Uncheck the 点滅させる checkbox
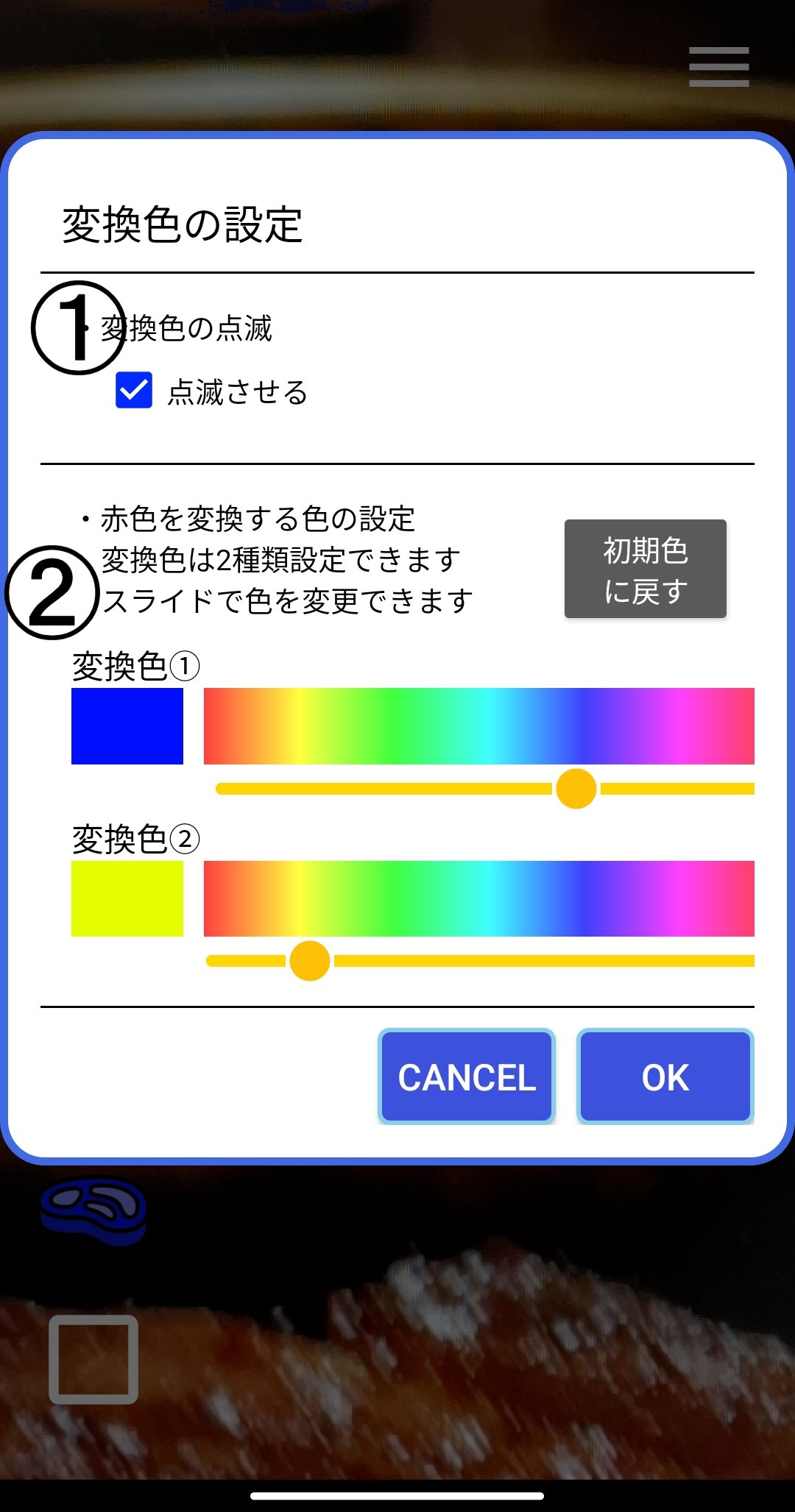Viewport: 795px width, 1512px height. coord(134,391)
